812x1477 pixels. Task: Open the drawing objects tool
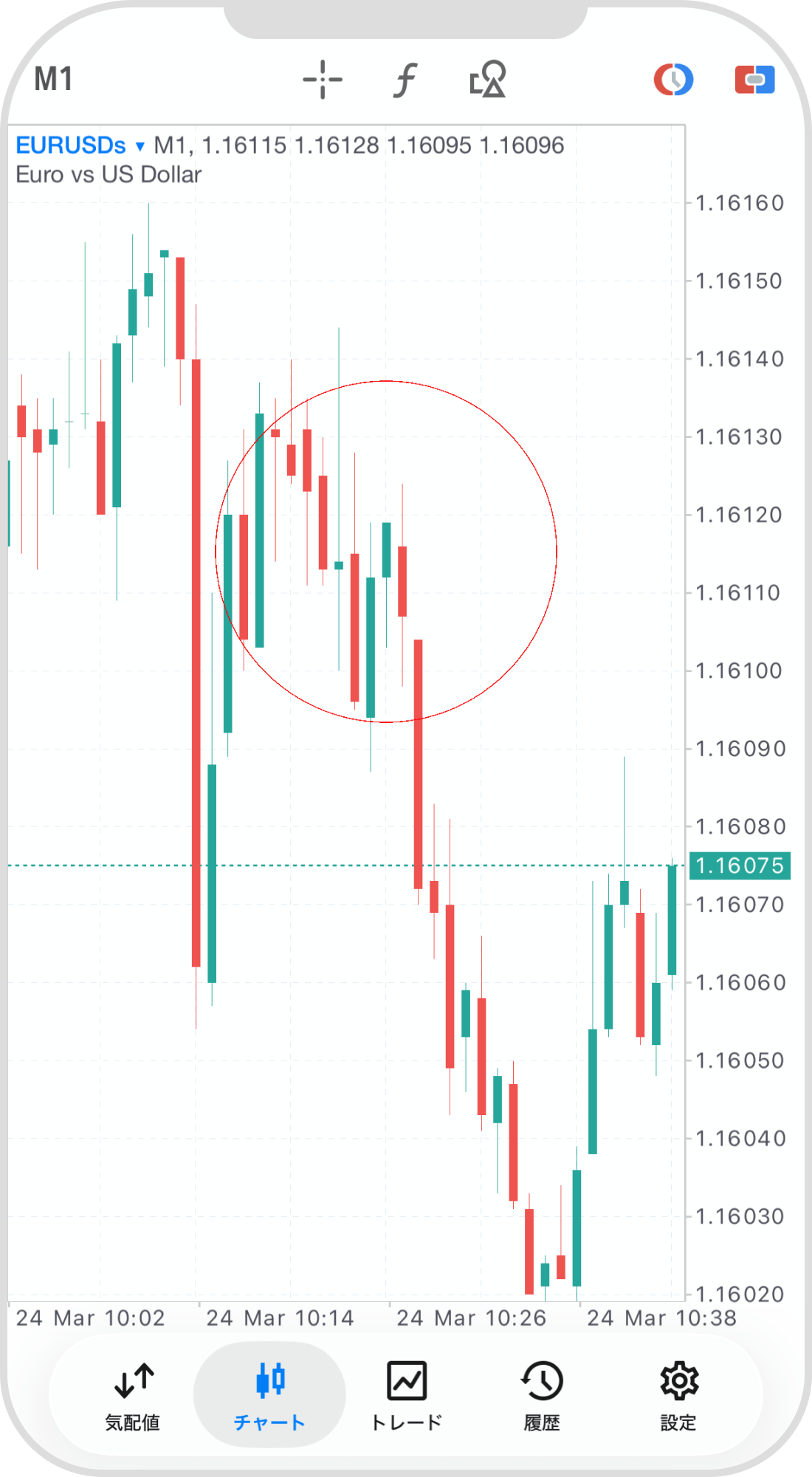[488, 80]
